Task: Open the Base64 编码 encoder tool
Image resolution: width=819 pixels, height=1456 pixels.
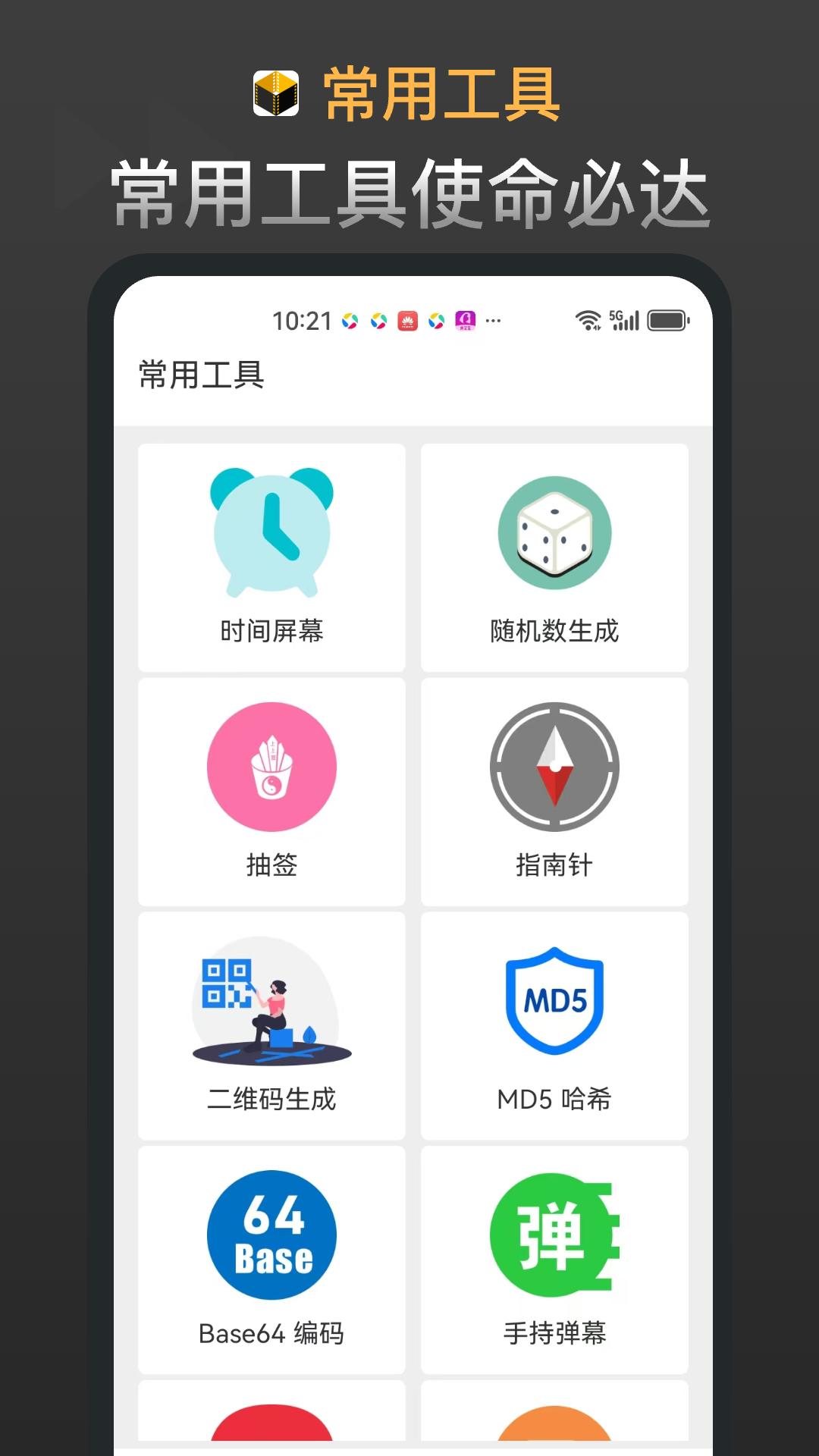Action: [271, 1235]
